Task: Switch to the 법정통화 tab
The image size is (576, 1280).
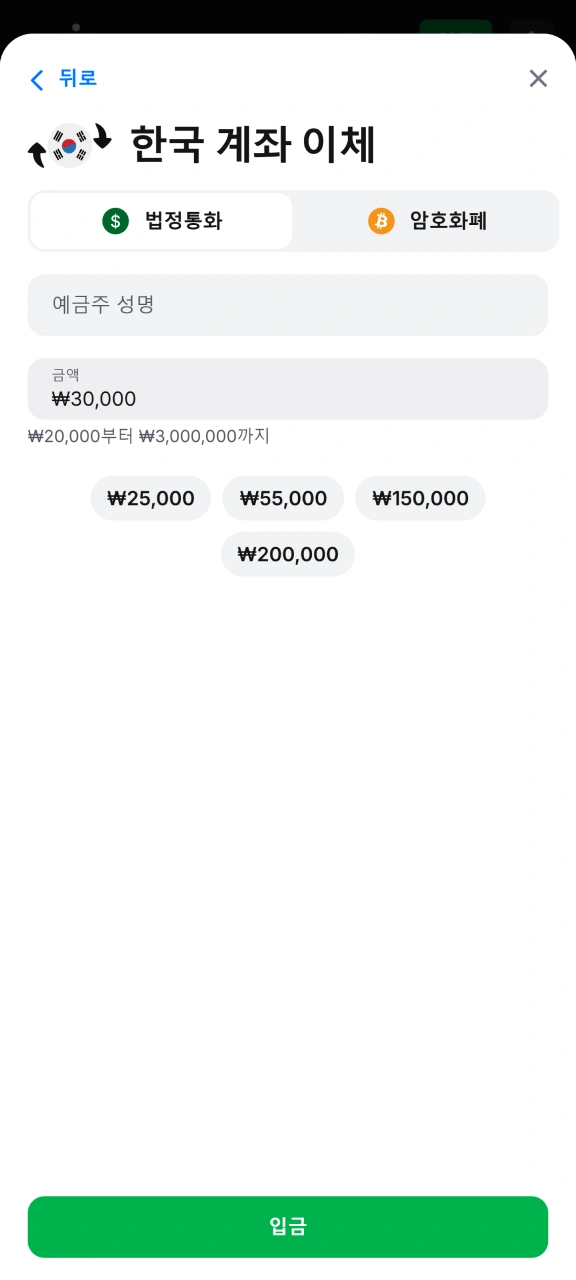Action: pyautogui.click(x=161, y=221)
